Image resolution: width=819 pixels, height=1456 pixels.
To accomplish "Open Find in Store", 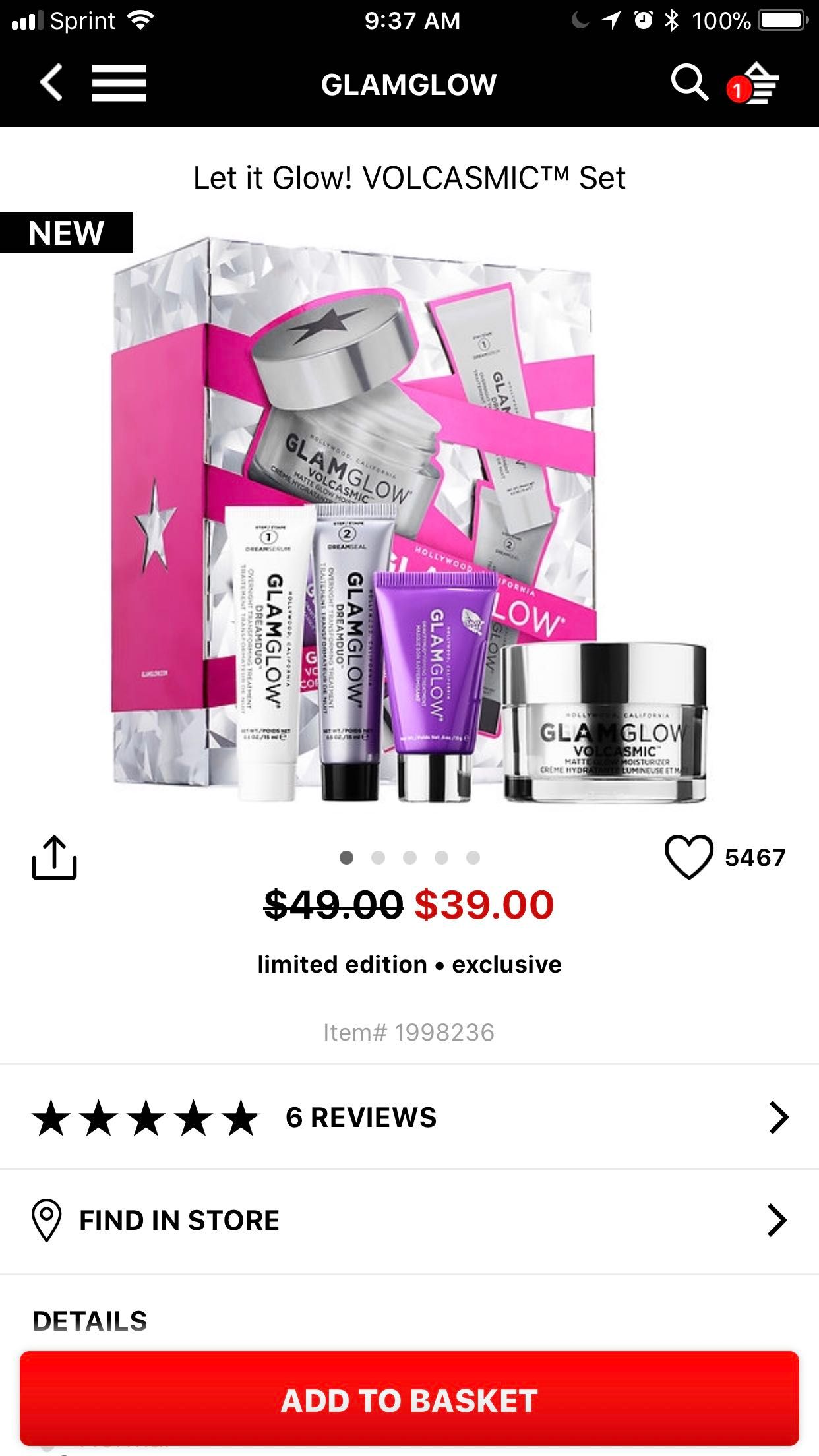I will [x=409, y=1221].
